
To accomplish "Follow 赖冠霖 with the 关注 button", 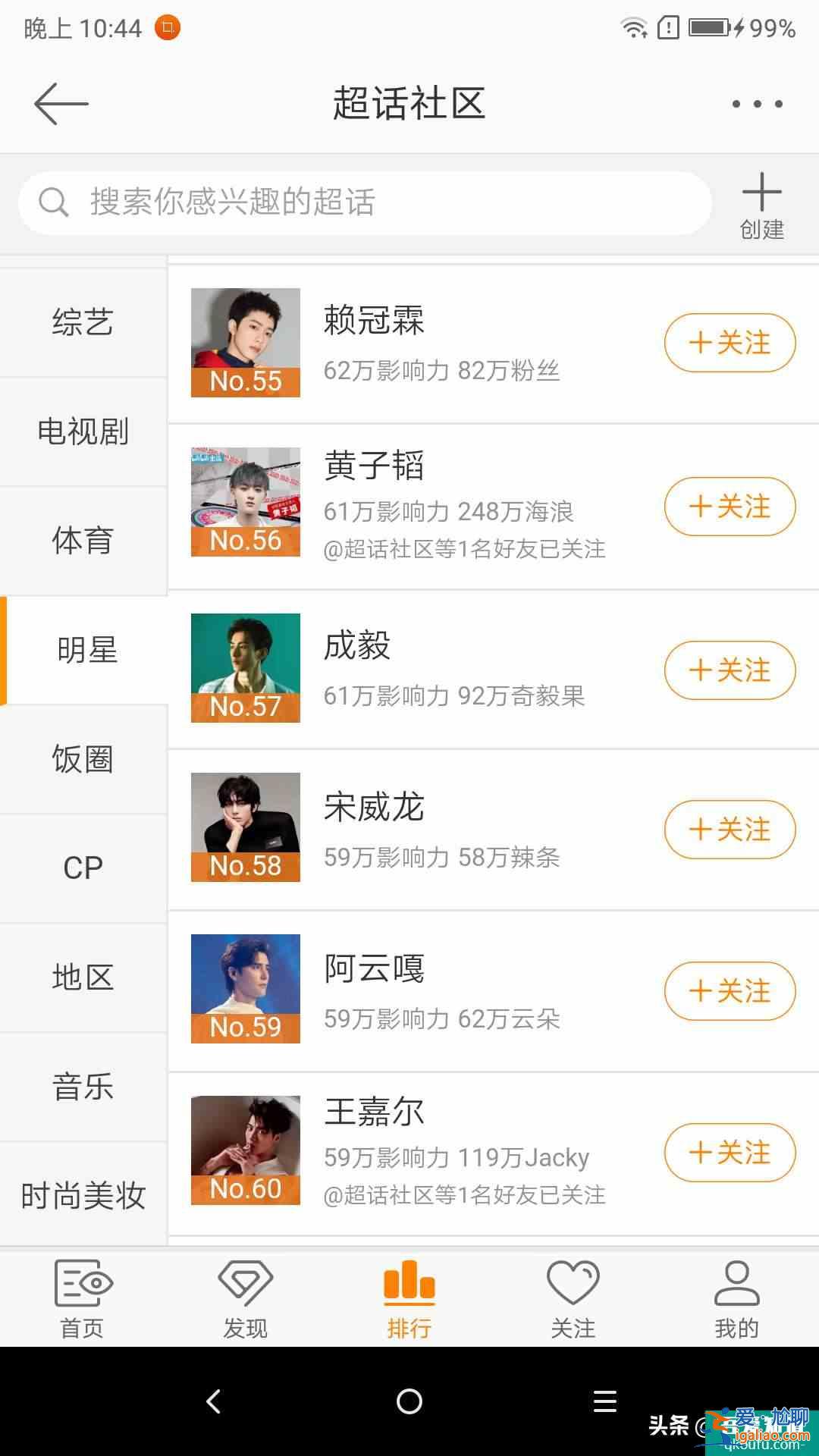I will pos(730,343).
